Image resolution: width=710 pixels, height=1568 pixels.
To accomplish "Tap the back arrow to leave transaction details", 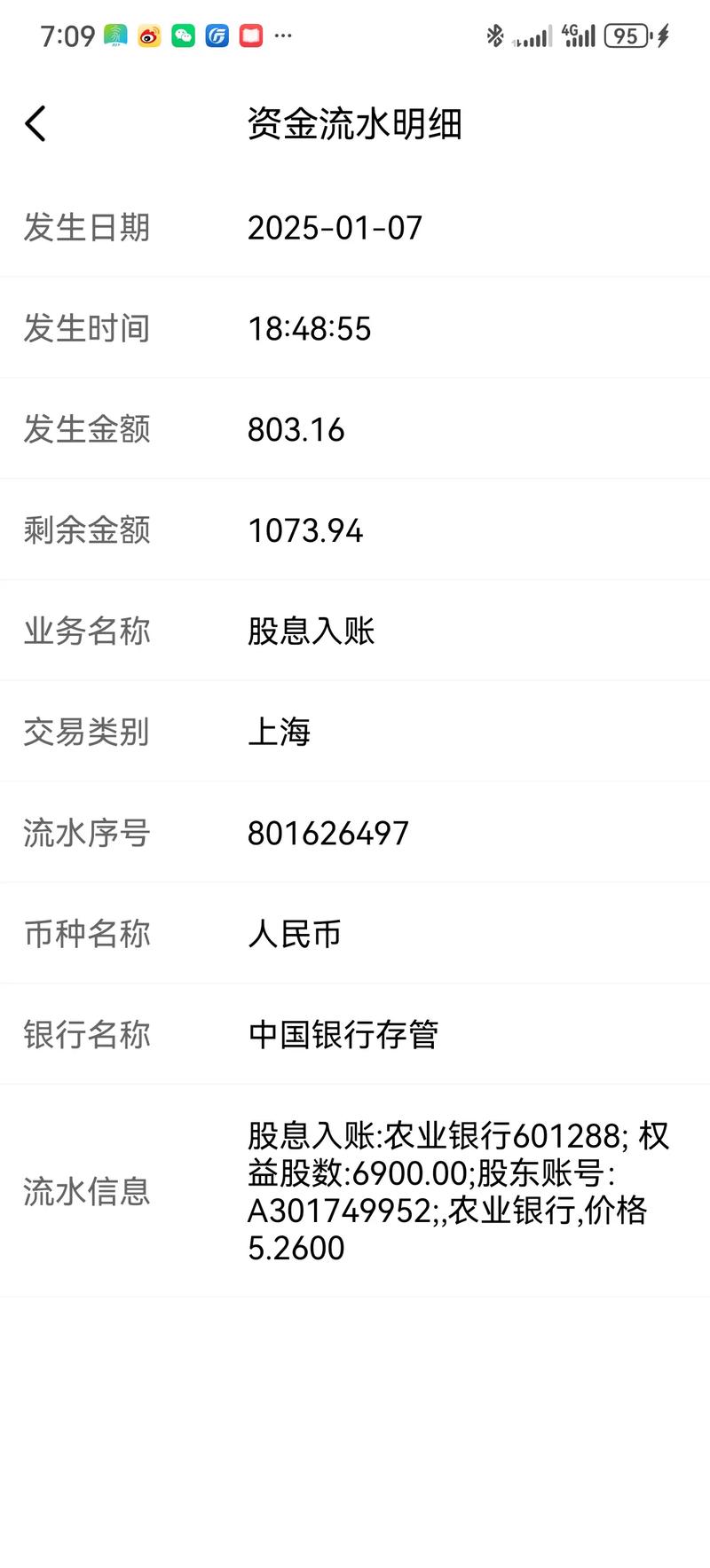I will tap(35, 123).
